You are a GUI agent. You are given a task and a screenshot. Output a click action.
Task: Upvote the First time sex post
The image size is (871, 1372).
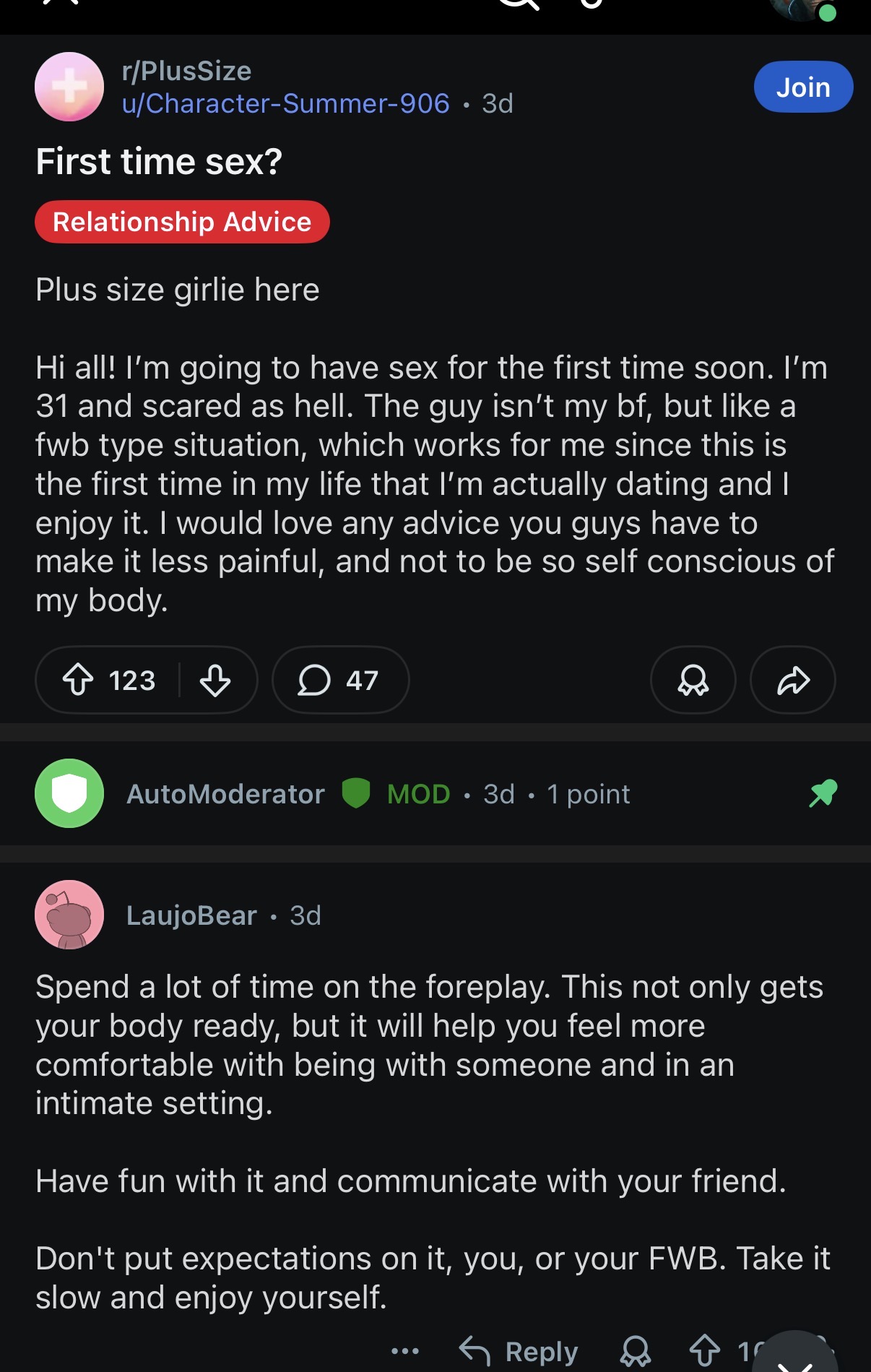79,680
